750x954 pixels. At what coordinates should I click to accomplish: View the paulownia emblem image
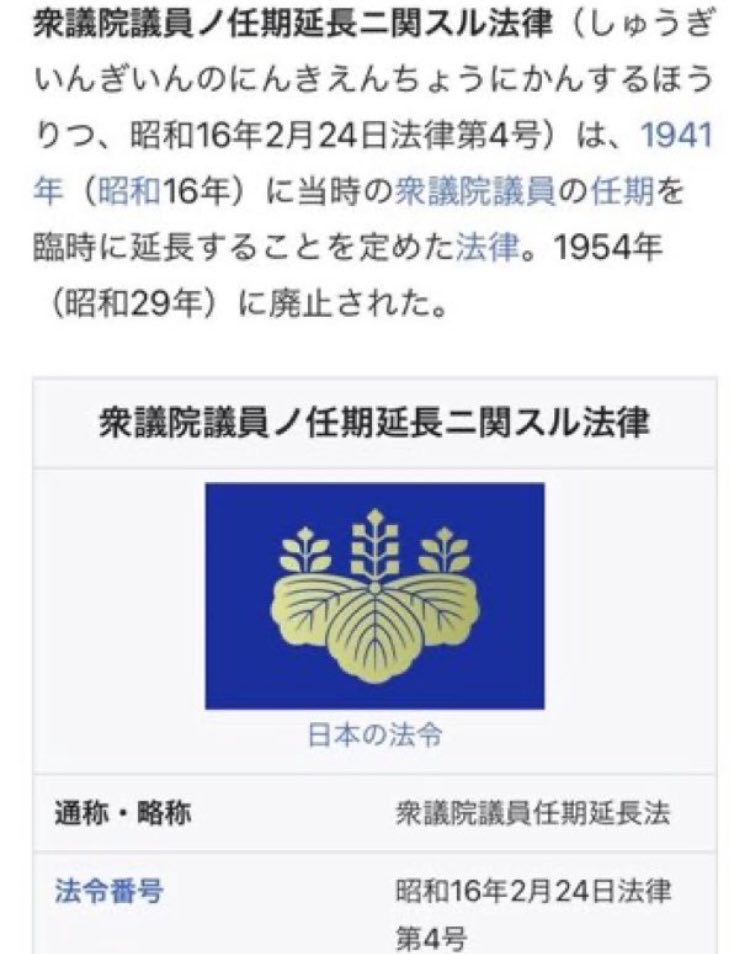coord(375,596)
